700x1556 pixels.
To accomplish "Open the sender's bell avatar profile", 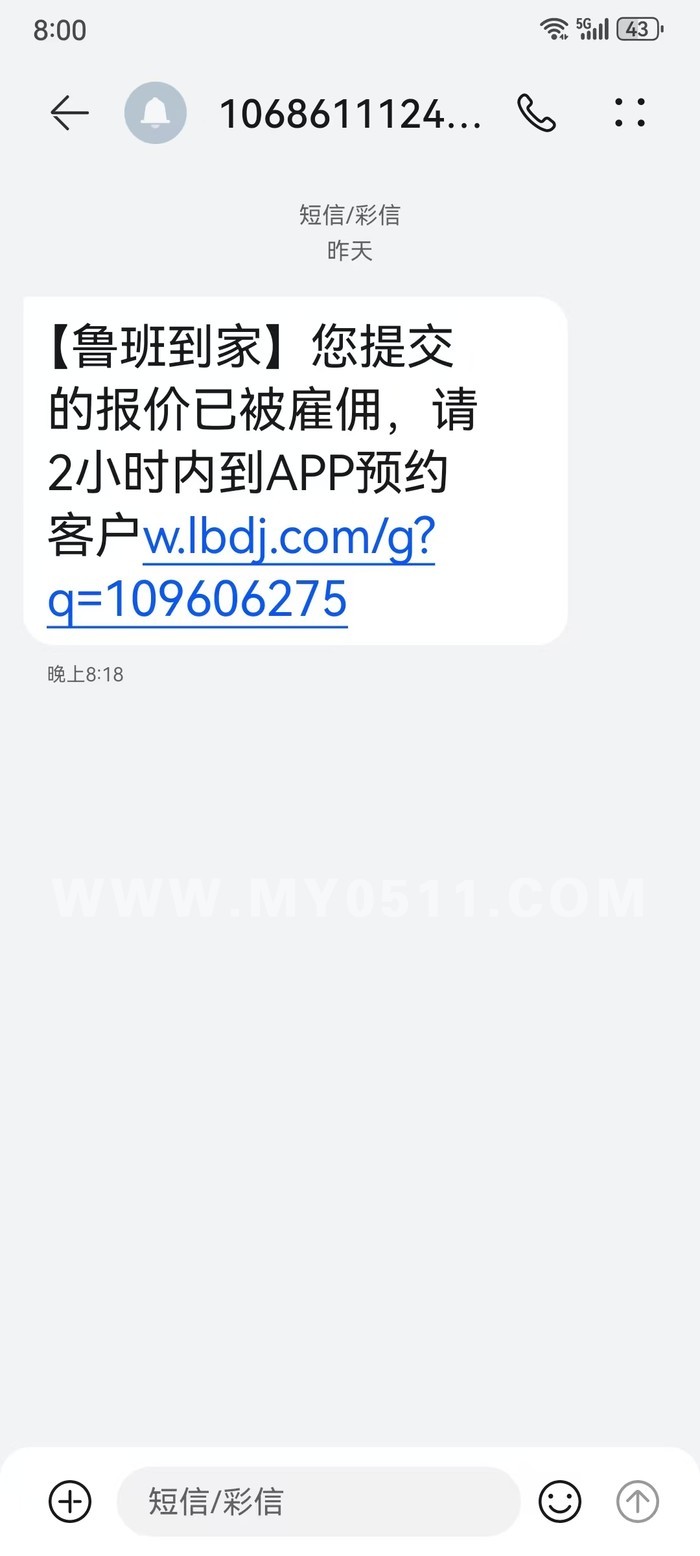I will (155, 113).
